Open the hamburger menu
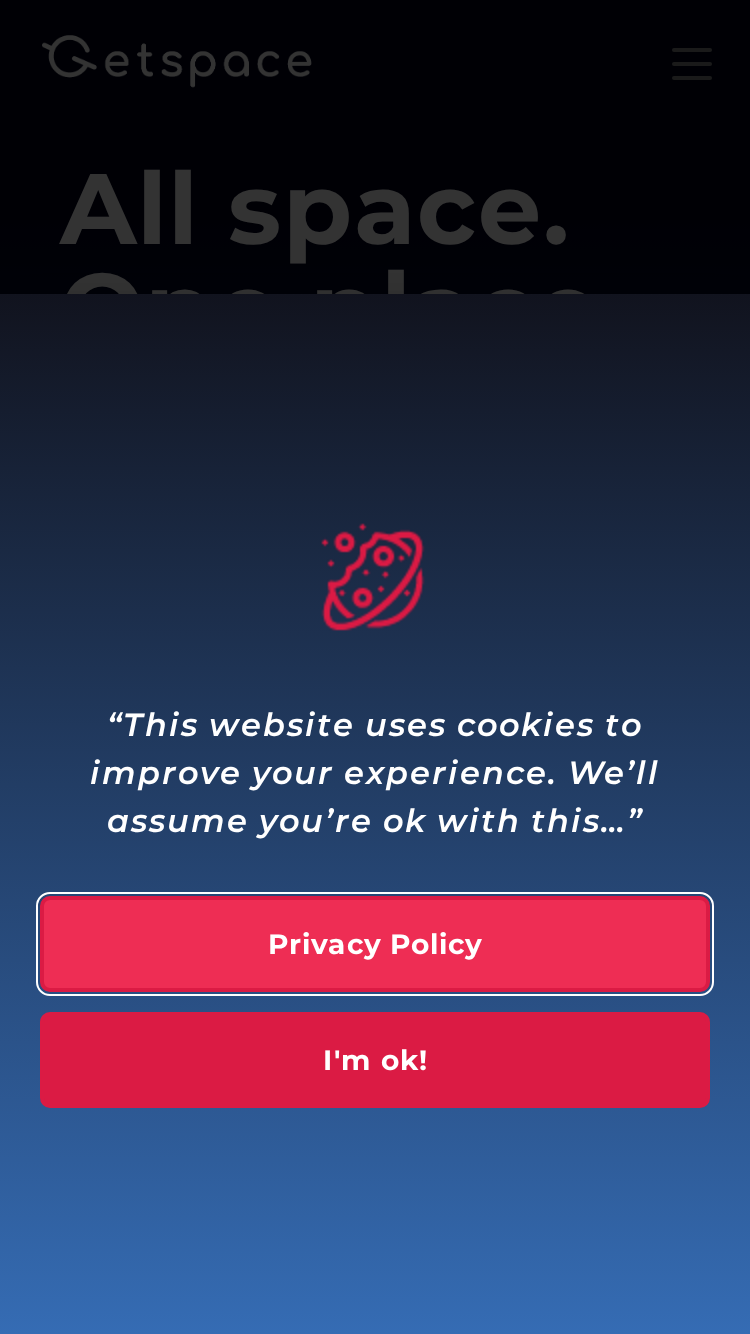This screenshot has width=750, height=1334. coord(692,64)
